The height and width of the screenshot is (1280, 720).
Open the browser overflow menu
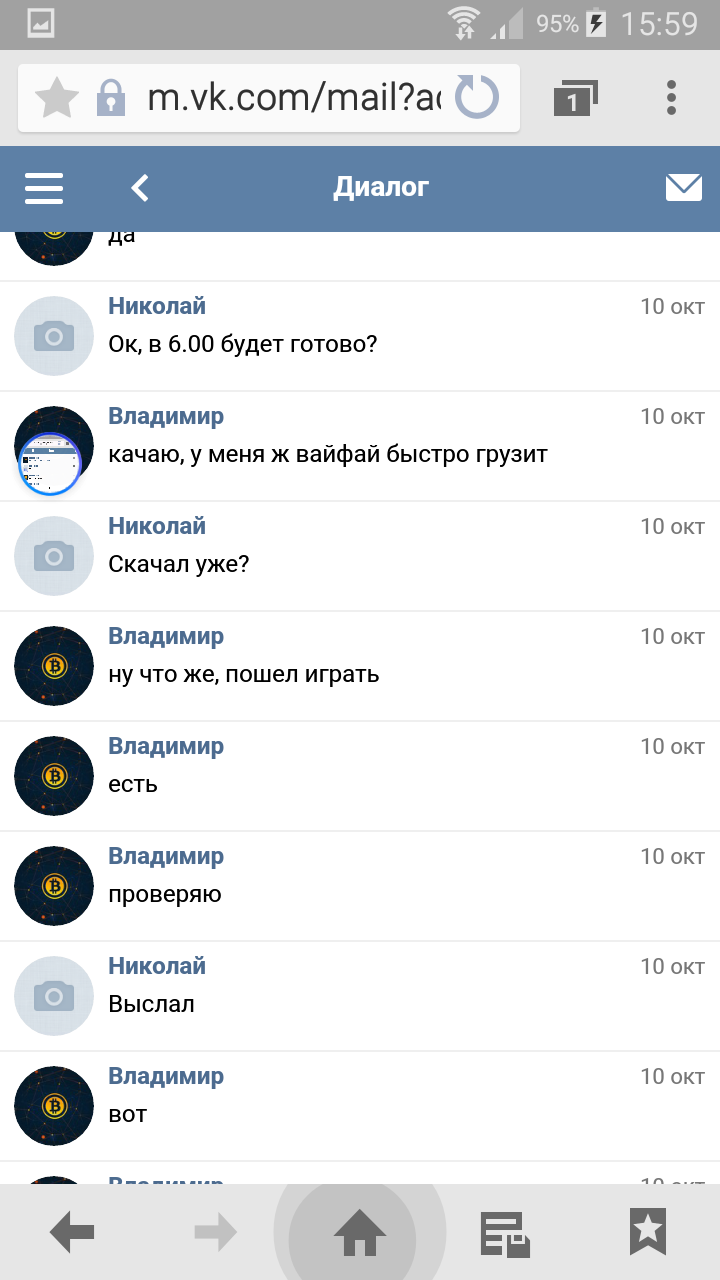tap(671, 98)
